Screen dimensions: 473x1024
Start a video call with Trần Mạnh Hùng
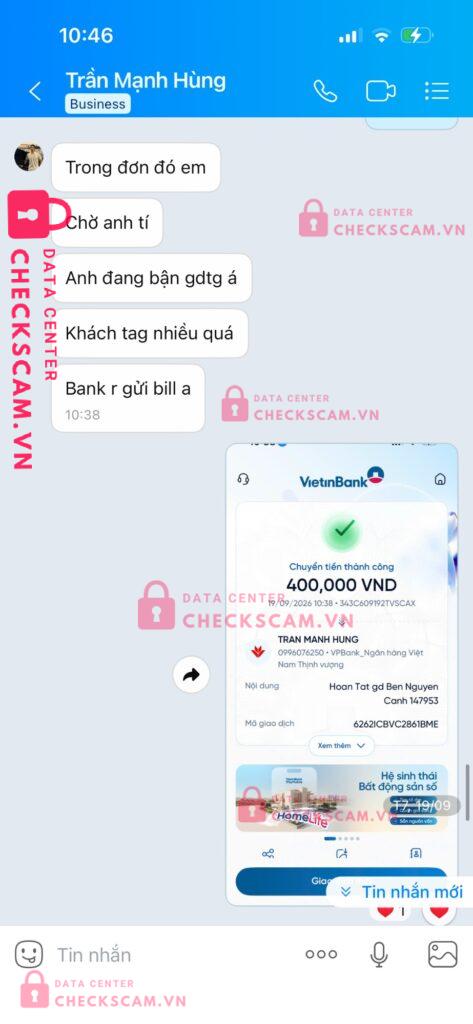pos(380,91)
